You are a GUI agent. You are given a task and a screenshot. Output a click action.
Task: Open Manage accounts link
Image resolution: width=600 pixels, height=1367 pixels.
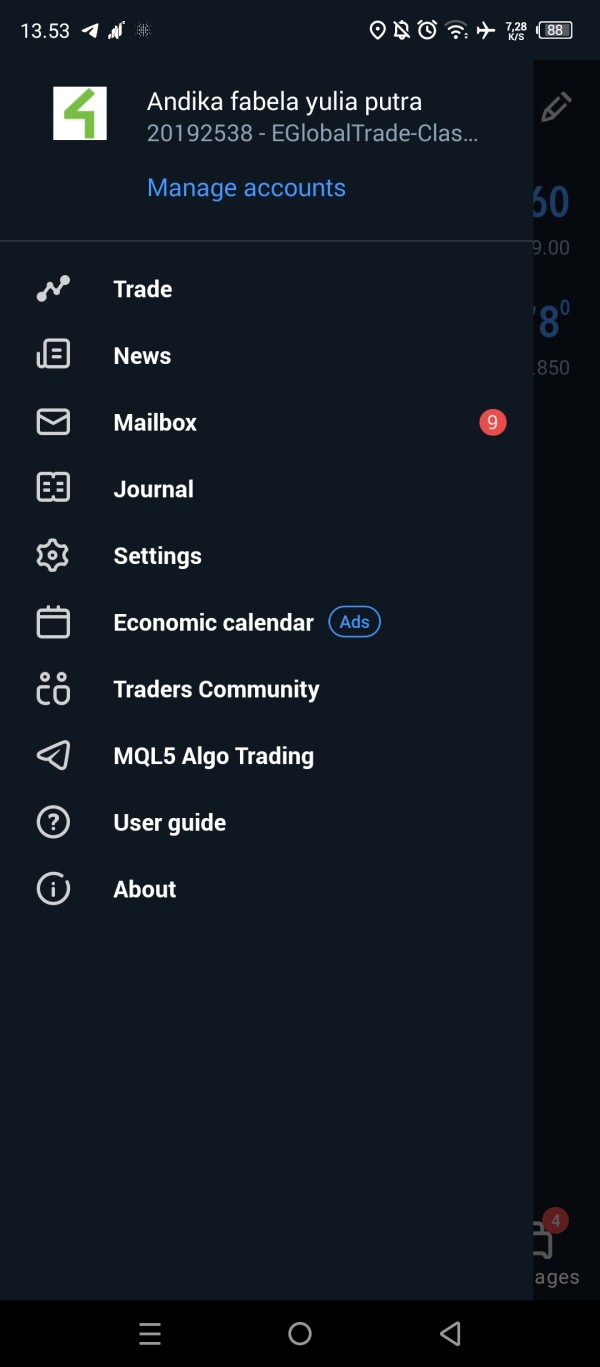(246, 188)
